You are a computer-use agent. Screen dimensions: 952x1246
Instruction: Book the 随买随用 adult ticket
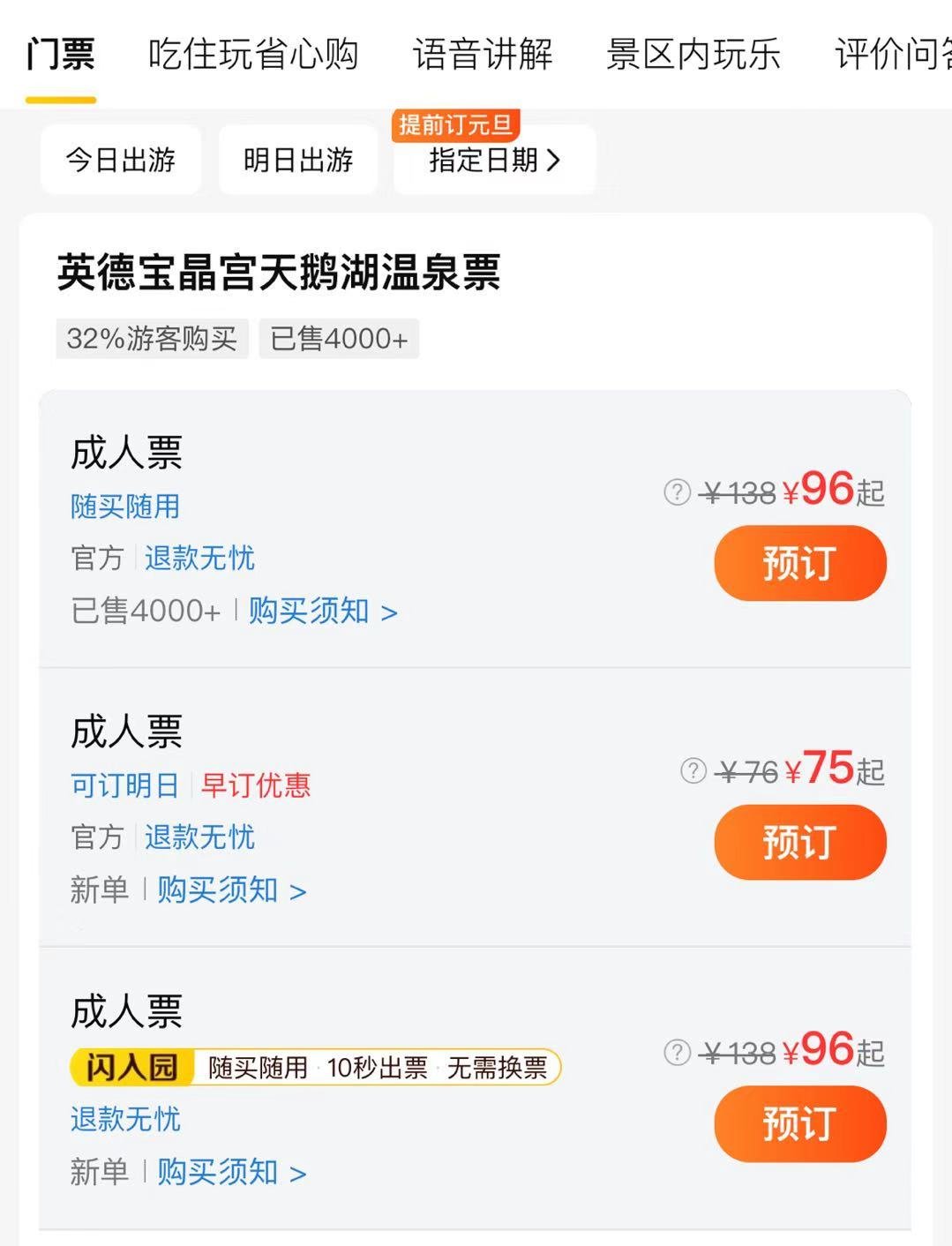click(x=799, y=563)
